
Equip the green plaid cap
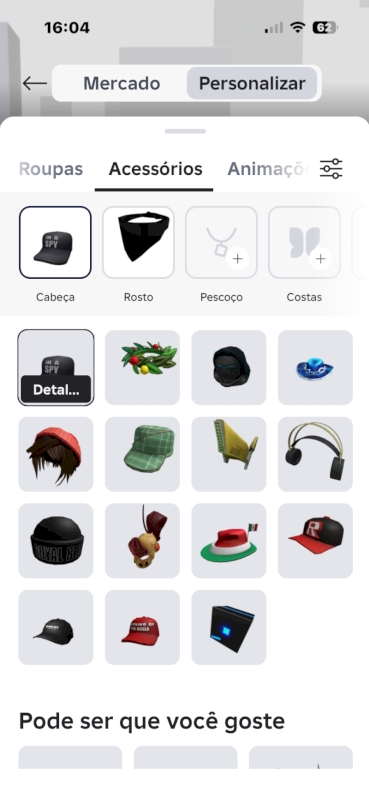tap(142, 454)
